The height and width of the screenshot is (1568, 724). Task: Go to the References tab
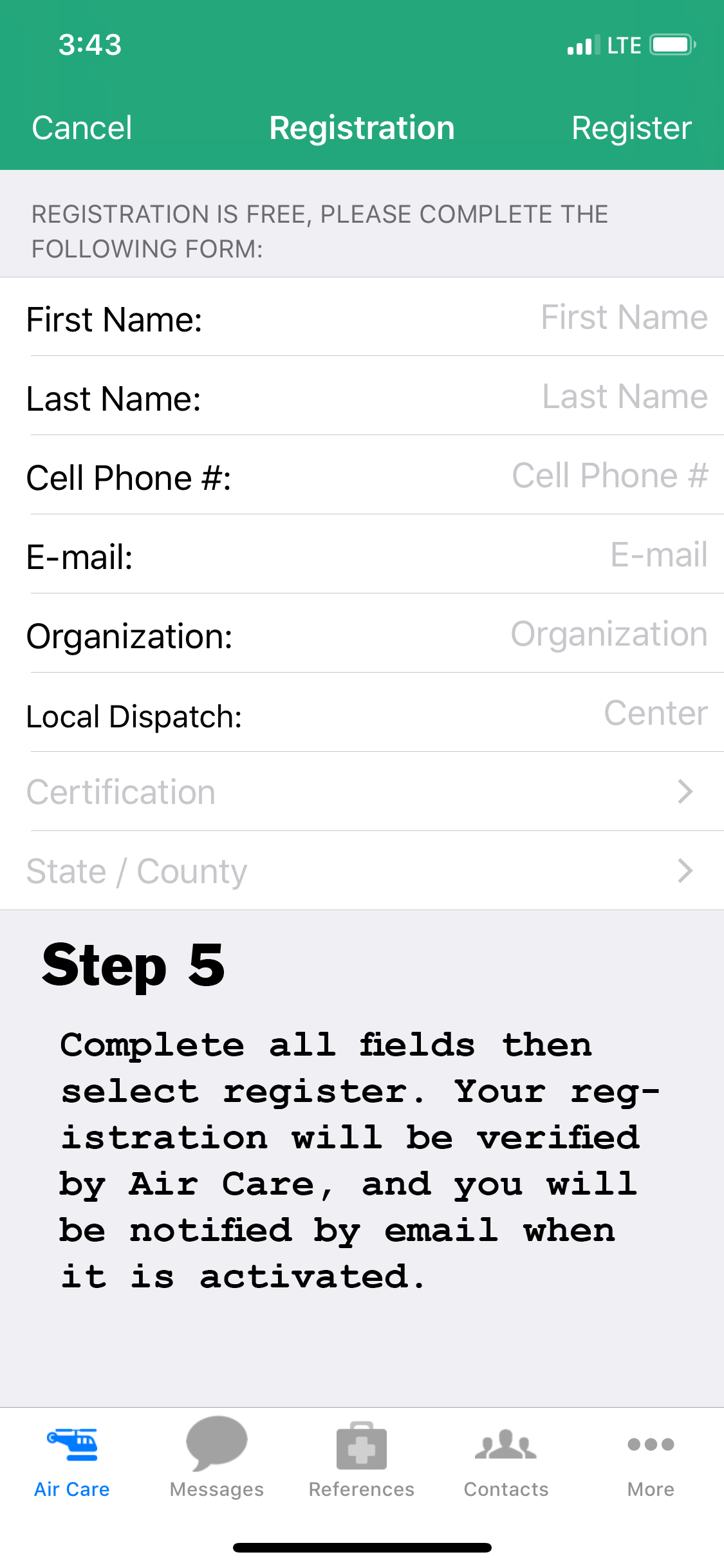[362, 1461]
